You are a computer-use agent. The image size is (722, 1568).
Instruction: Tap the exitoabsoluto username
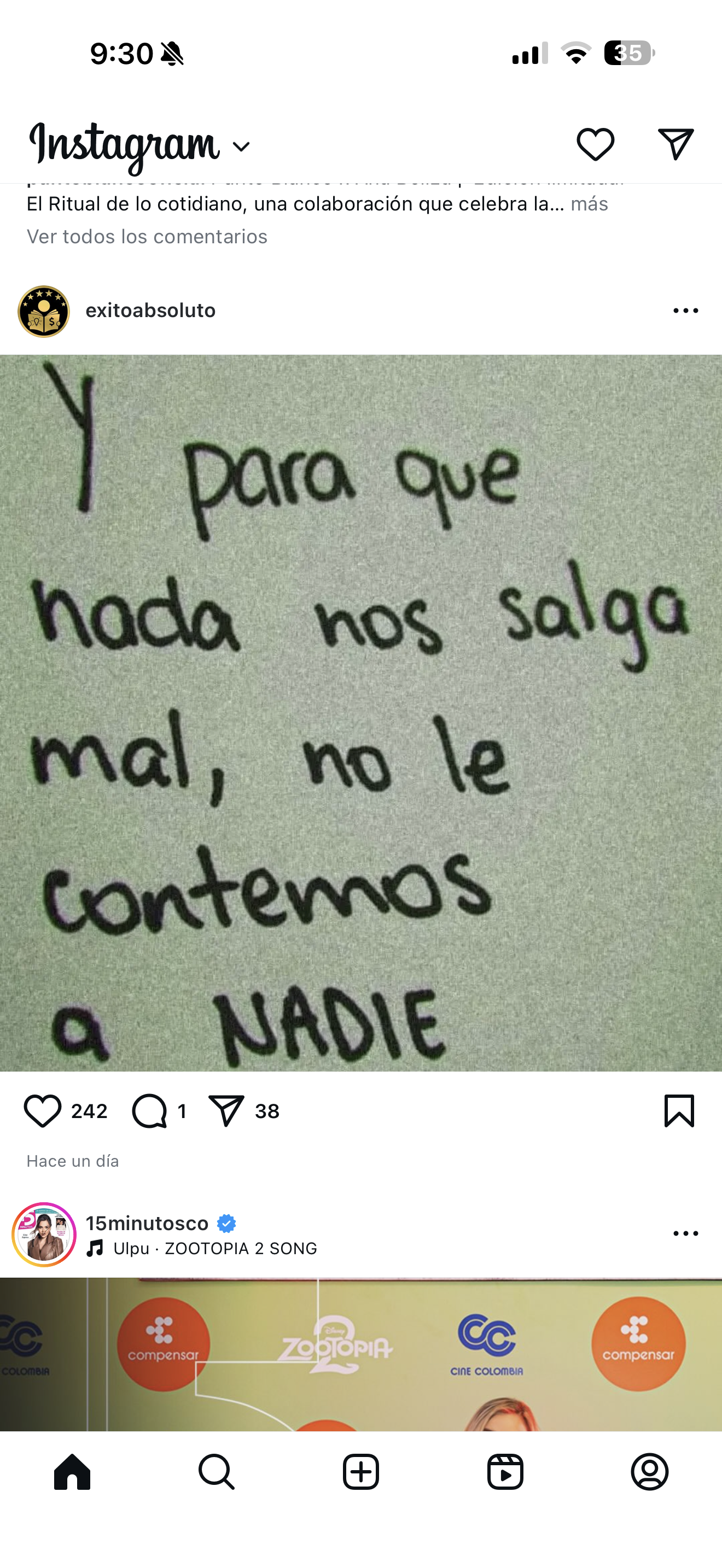[x=150, y=311]
